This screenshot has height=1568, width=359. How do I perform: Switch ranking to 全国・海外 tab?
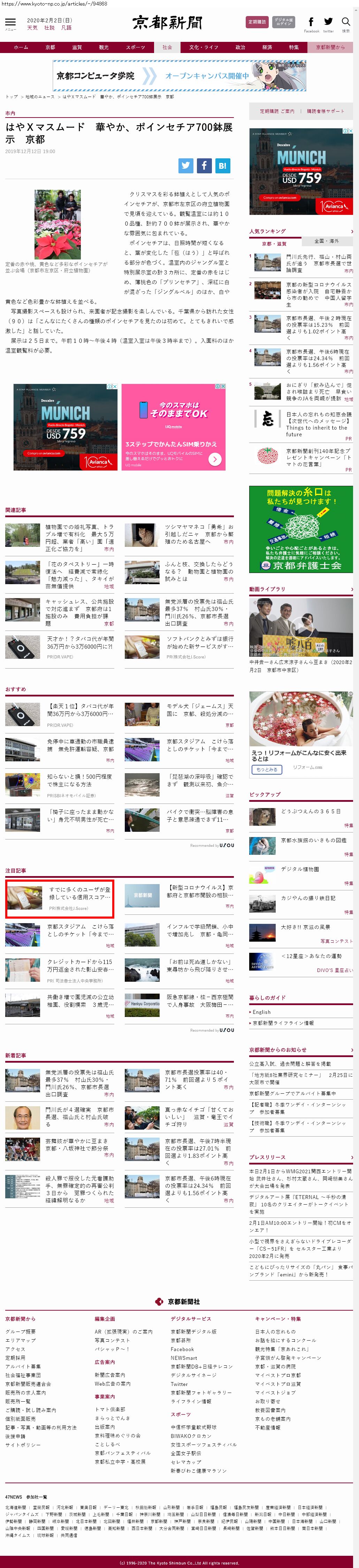(326, 241)
